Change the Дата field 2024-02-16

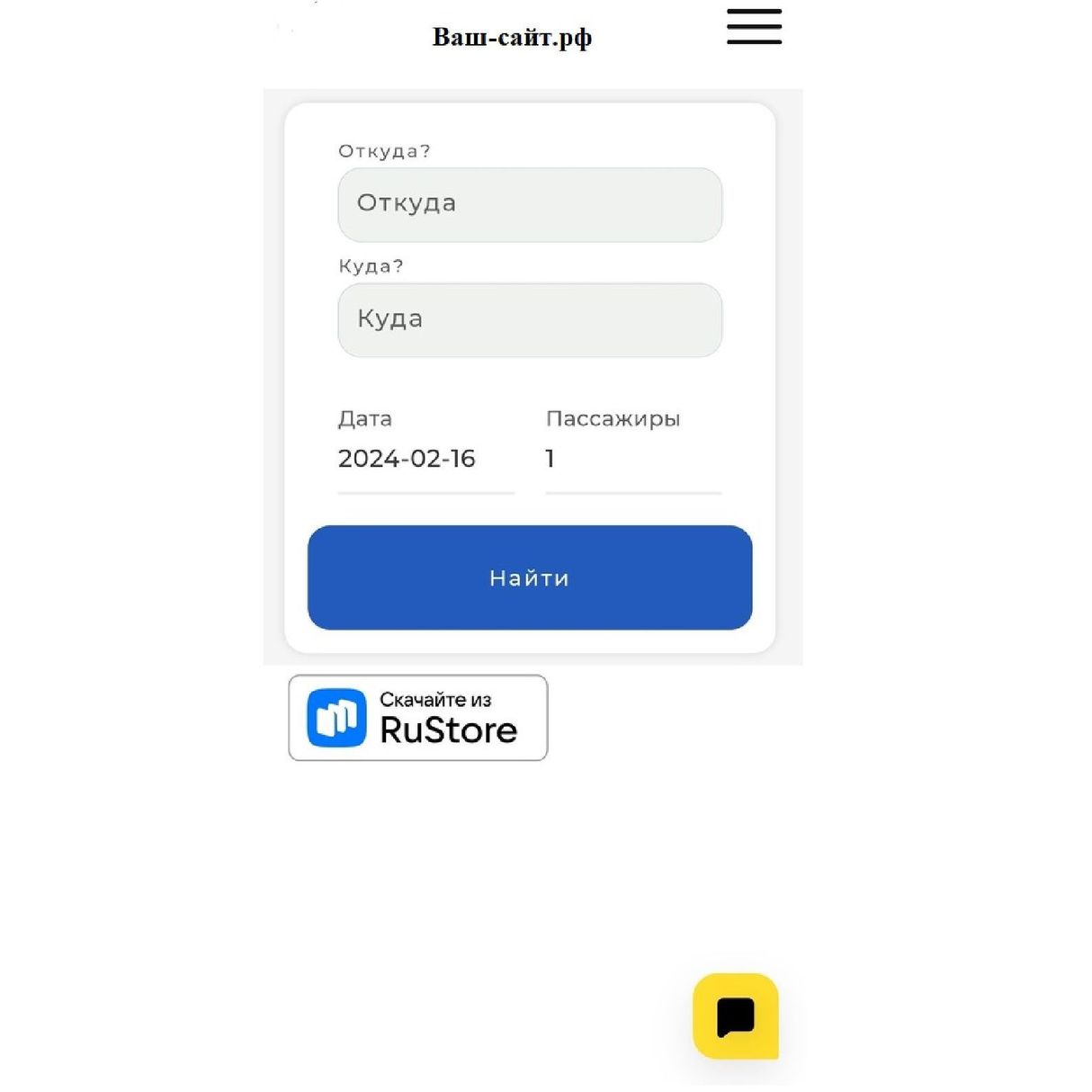coord(425,459)
